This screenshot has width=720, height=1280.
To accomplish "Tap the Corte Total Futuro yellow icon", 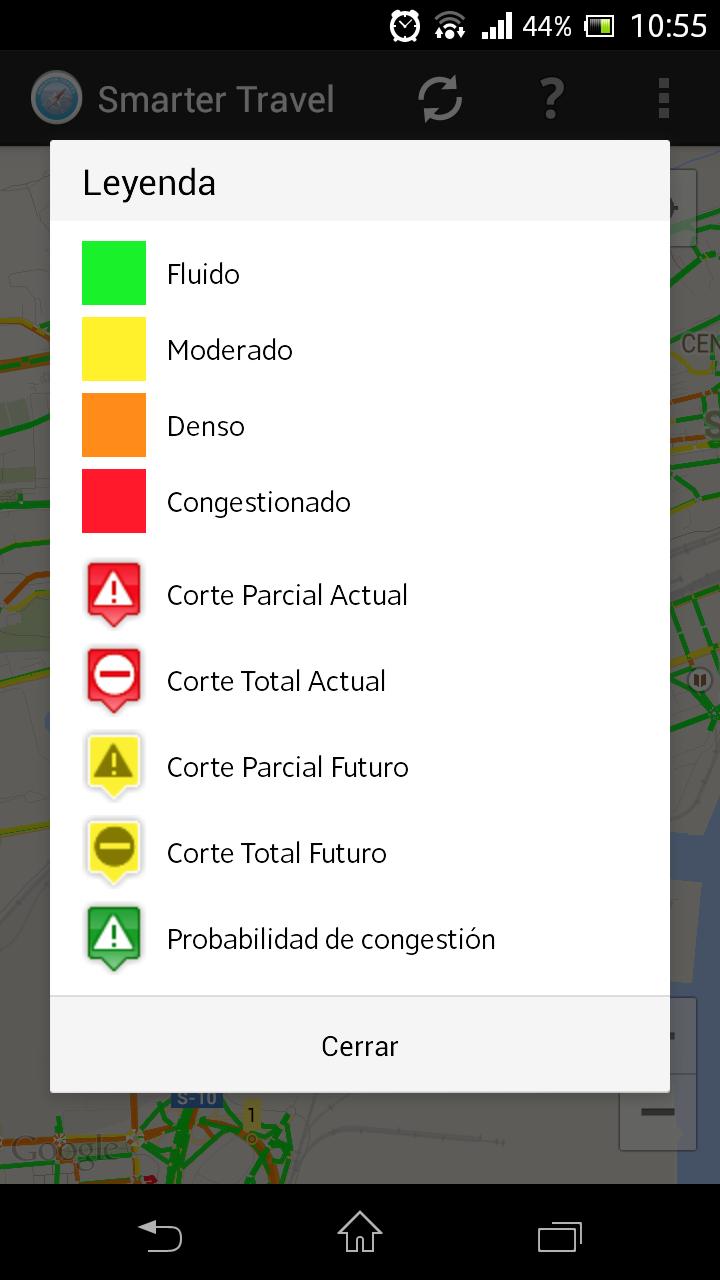I will coord(113,850).
